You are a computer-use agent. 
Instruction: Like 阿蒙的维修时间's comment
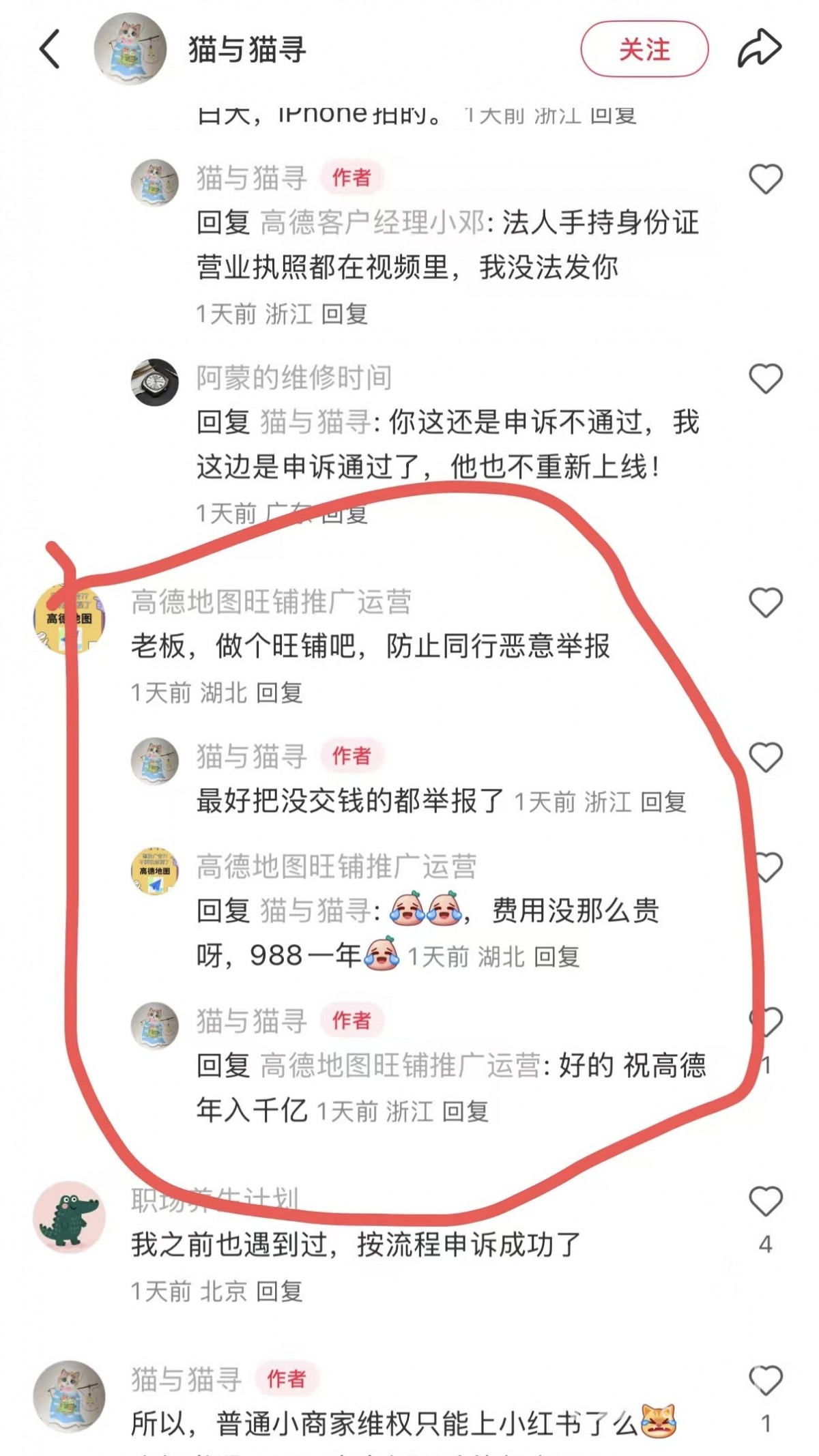point(765,379)
